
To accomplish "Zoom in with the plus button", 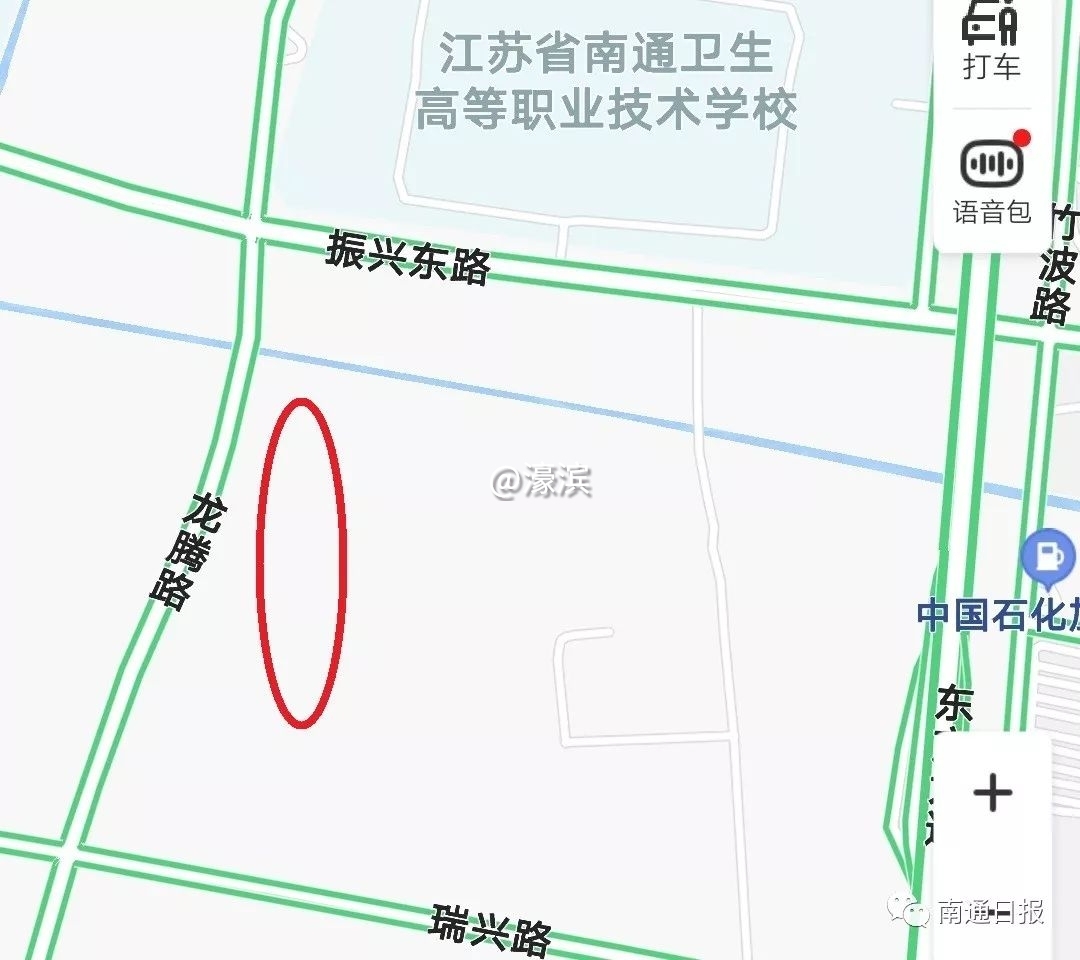I will click(992, 793).
